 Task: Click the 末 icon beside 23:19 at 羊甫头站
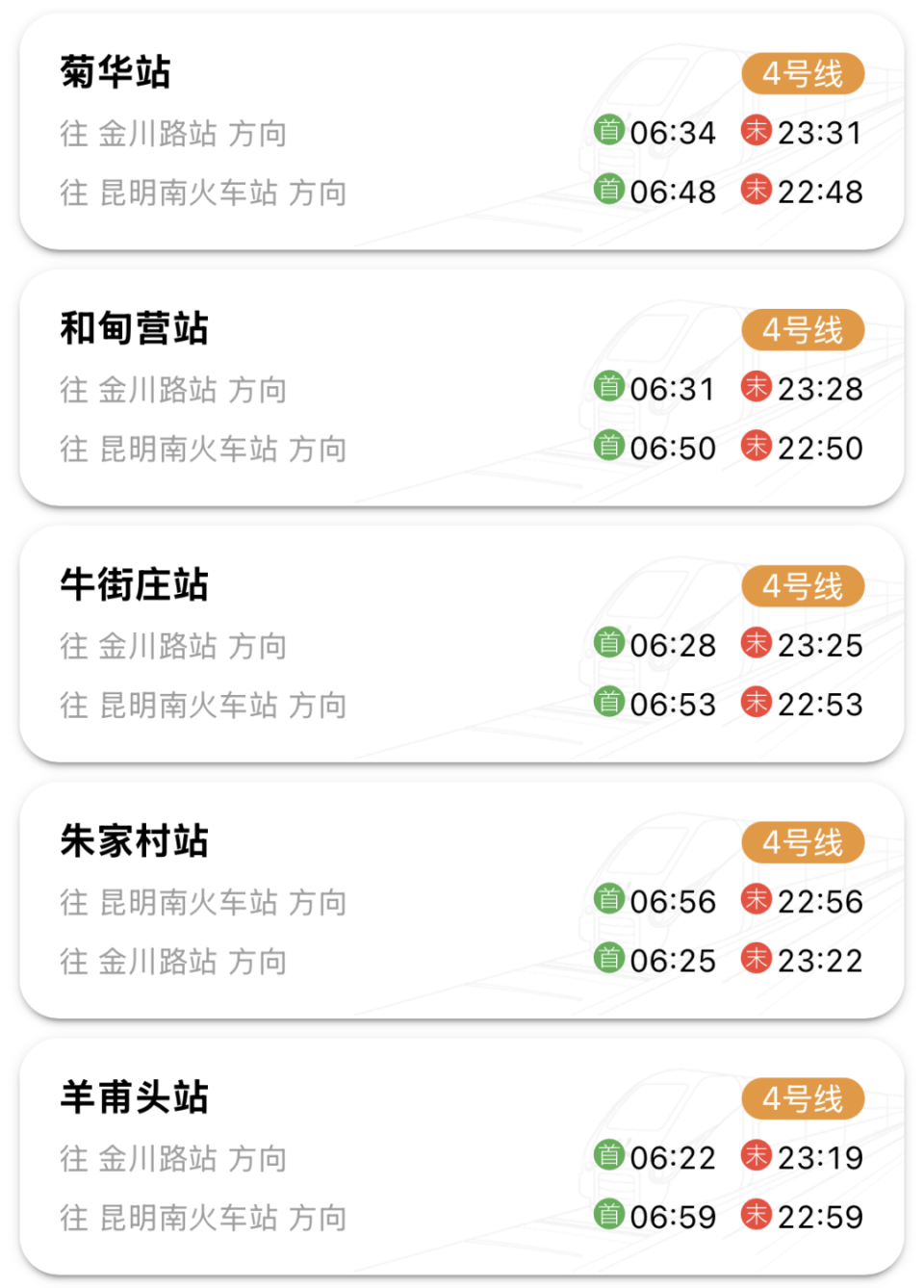(x=757, y=1158)
